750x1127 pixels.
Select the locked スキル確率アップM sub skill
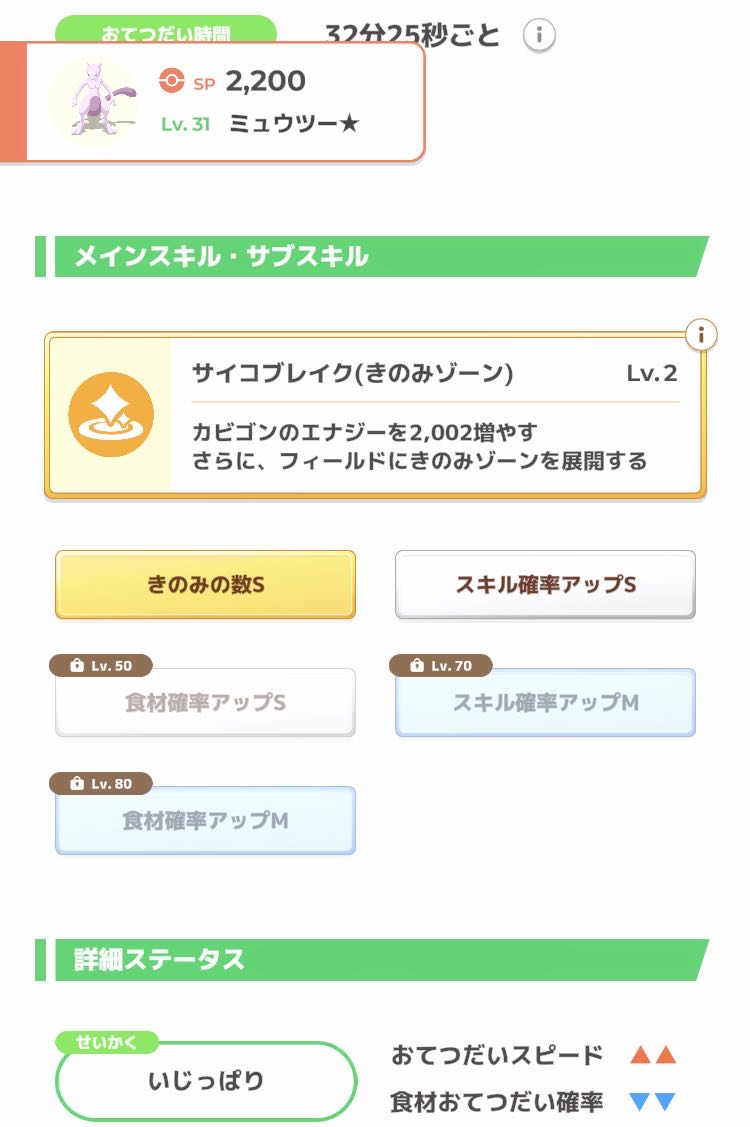click(x=545, y=702)
